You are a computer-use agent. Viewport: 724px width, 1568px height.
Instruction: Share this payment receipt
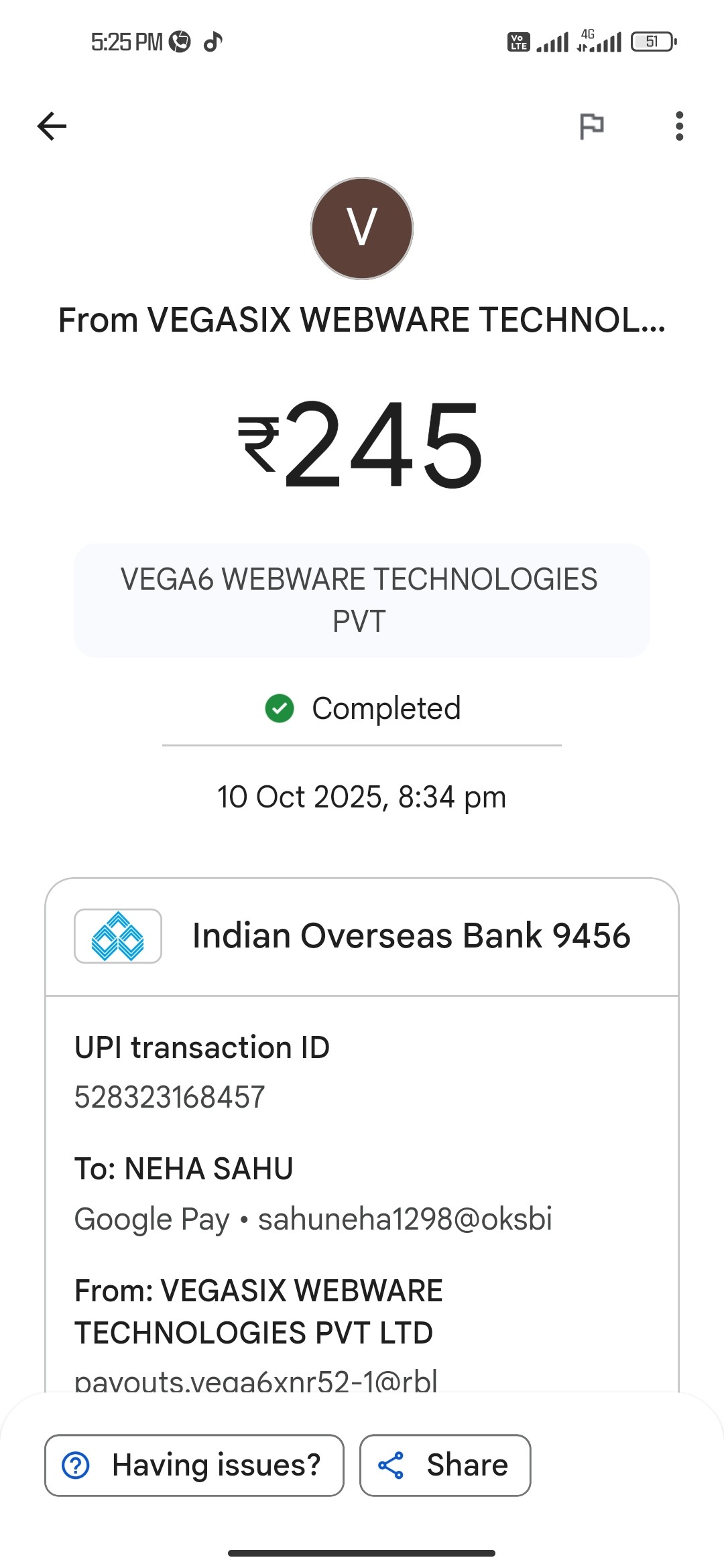pos(445,1465)
